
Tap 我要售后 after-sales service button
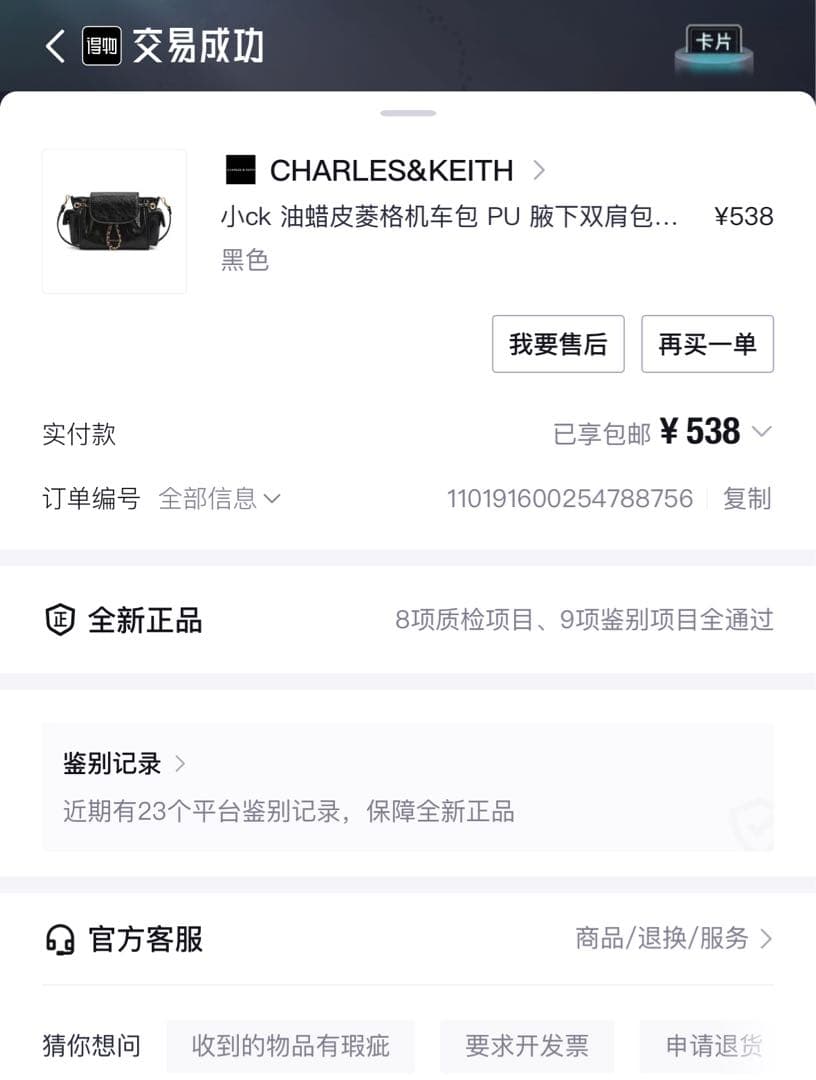point(558,343)
